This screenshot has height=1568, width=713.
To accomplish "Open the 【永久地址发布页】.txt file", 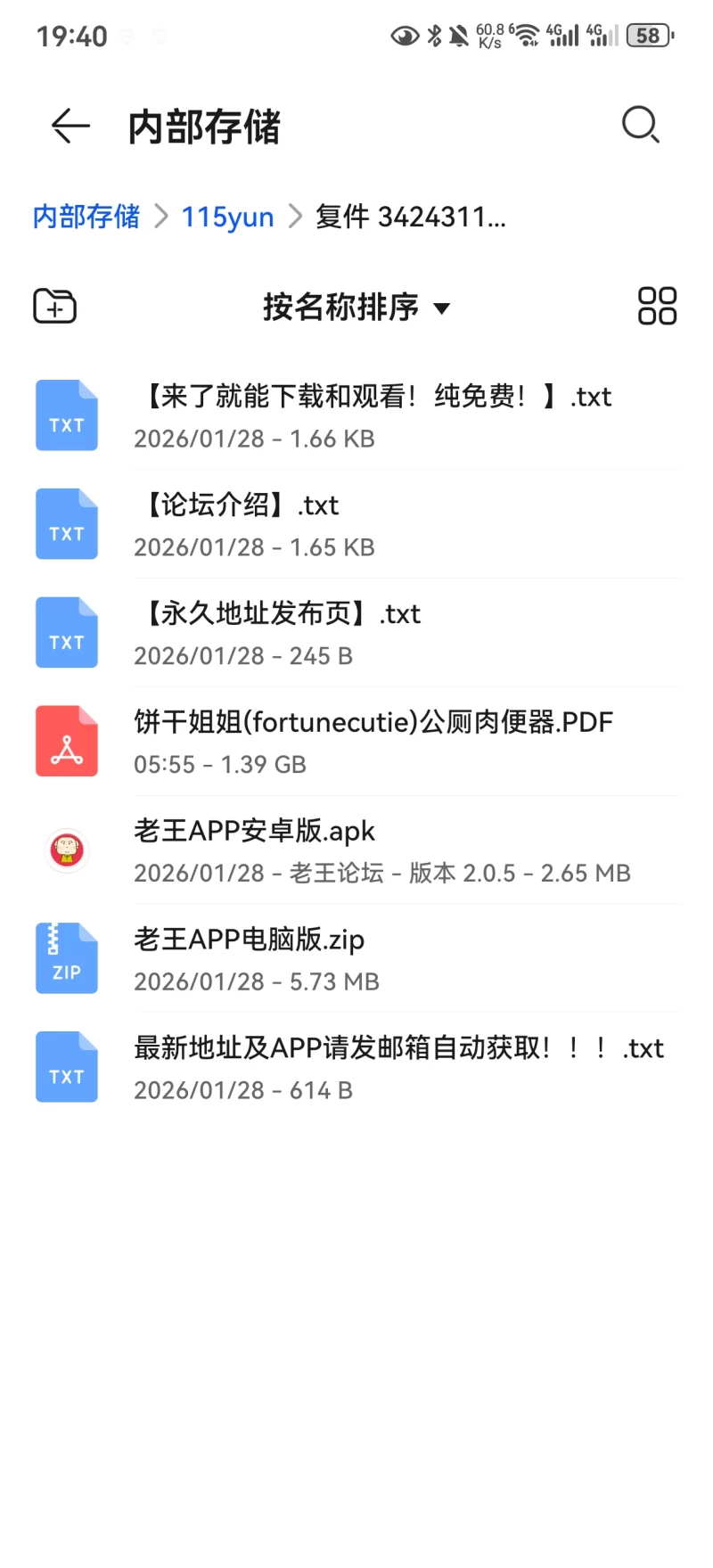I will [356, 634].
